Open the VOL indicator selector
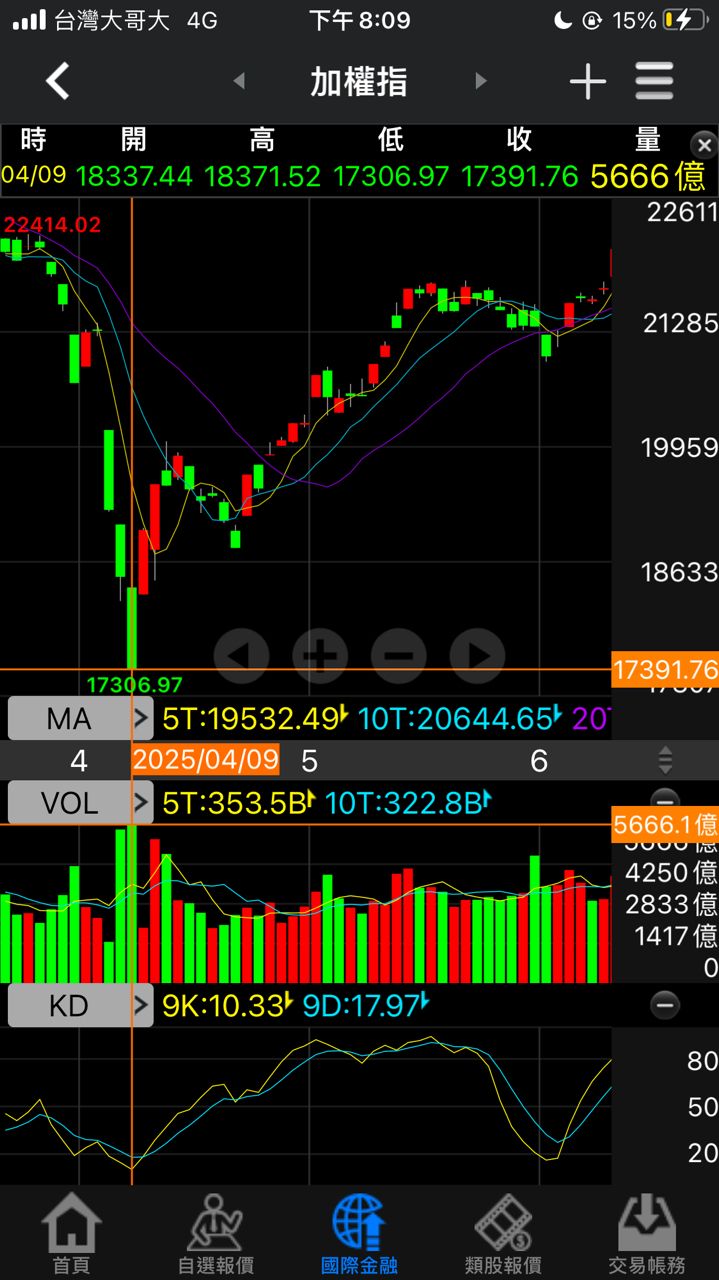 pos(80,802)
